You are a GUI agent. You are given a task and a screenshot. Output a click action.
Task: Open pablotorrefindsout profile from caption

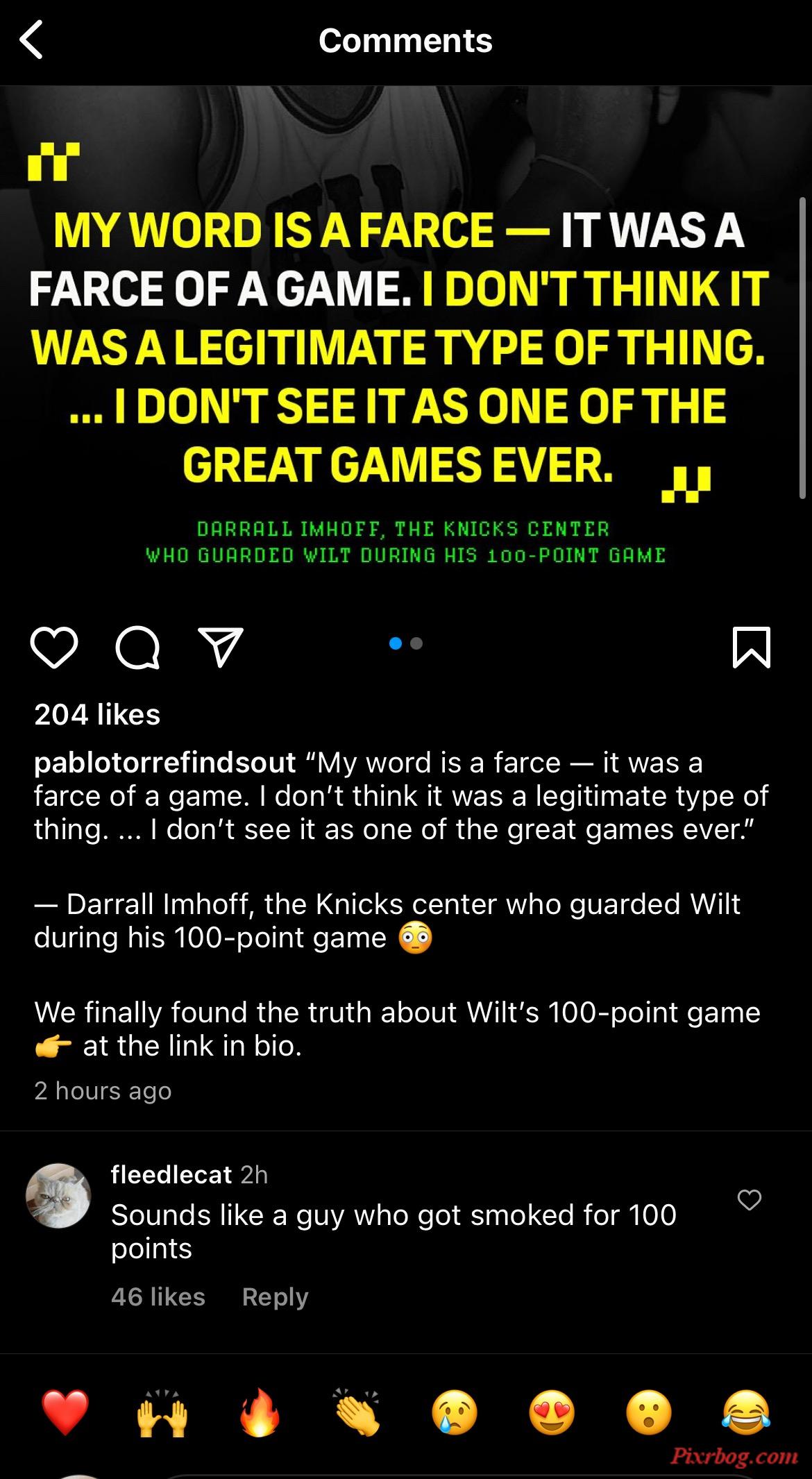click(x=165, y=763)
